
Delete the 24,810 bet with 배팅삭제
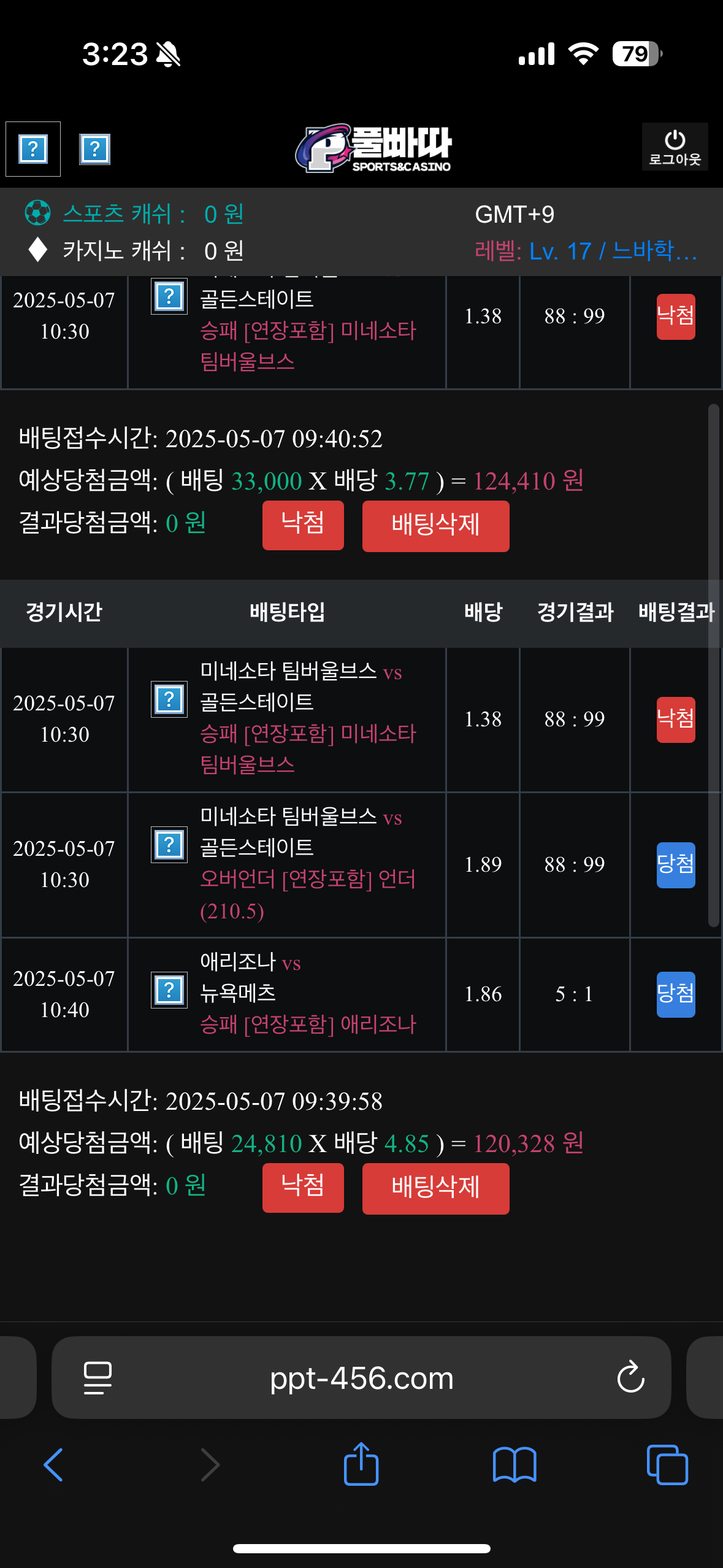(435, 1188)
